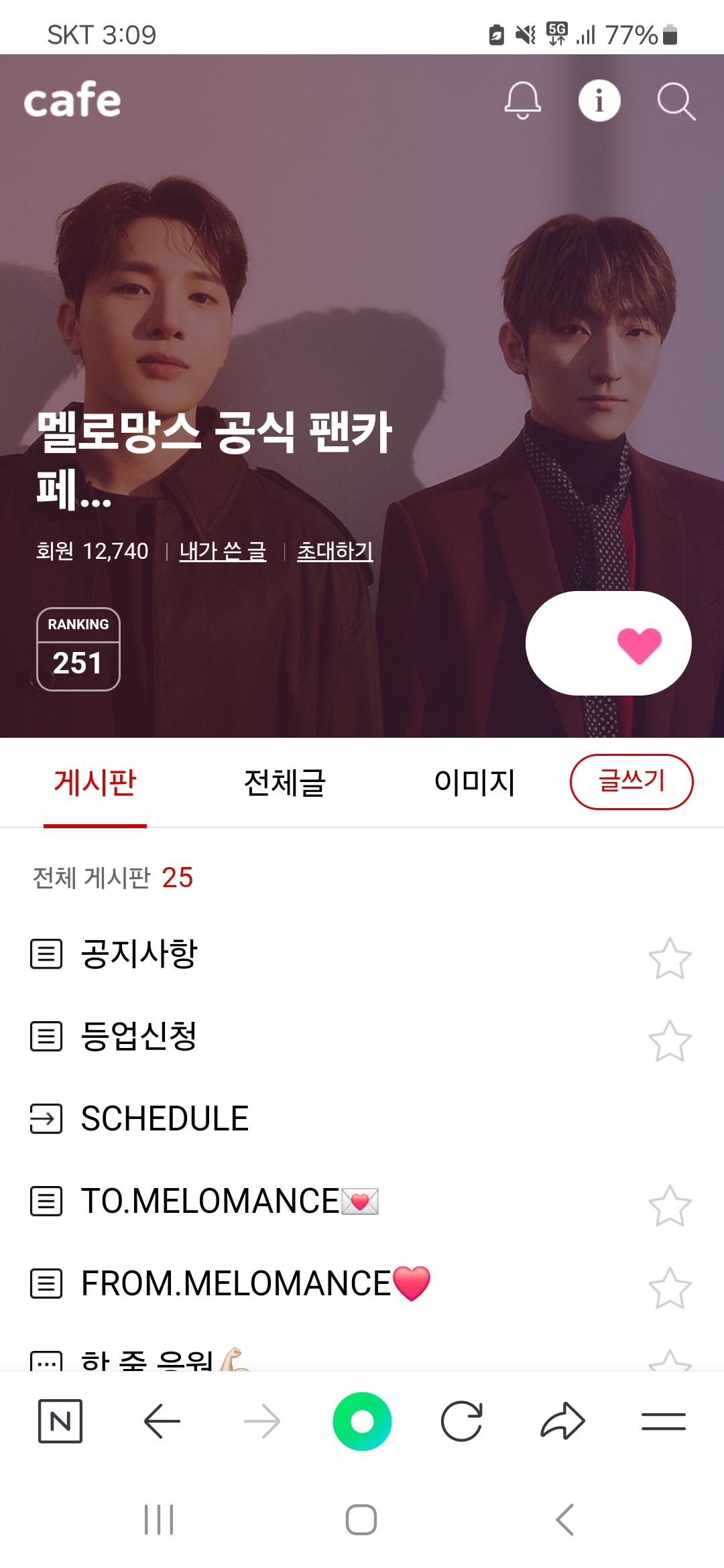Open the 등업신청 board

(139, 1036)
